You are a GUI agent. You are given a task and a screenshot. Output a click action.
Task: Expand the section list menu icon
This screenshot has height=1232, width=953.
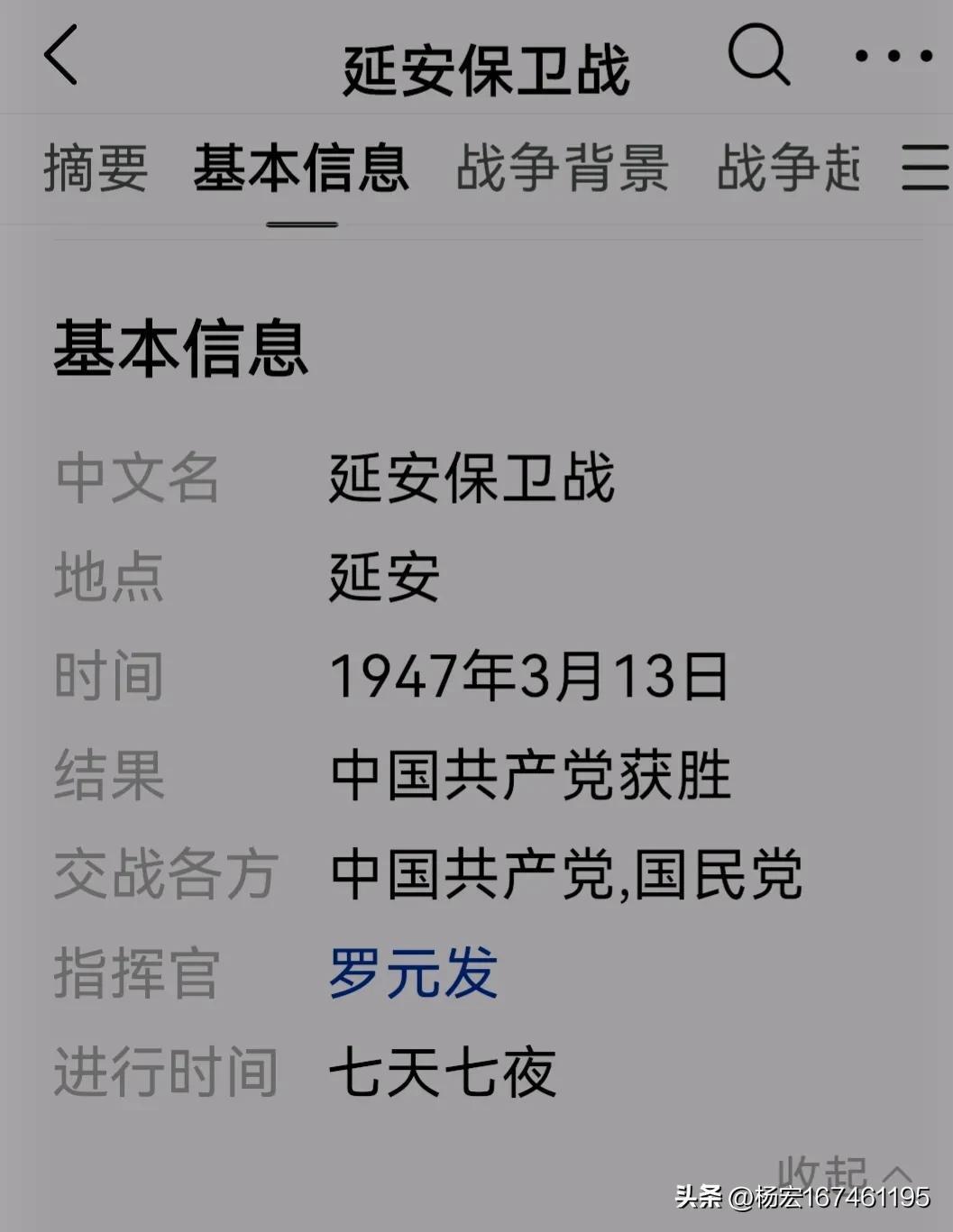pyautogui.click(x=926, y=168)
